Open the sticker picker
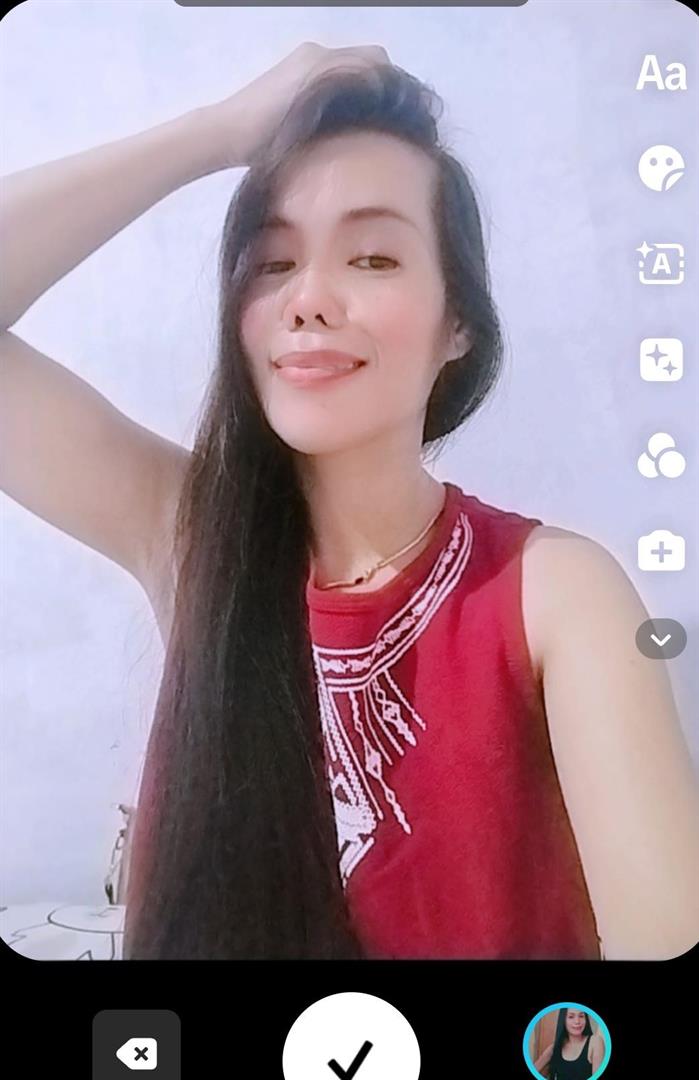 (661, 168)
